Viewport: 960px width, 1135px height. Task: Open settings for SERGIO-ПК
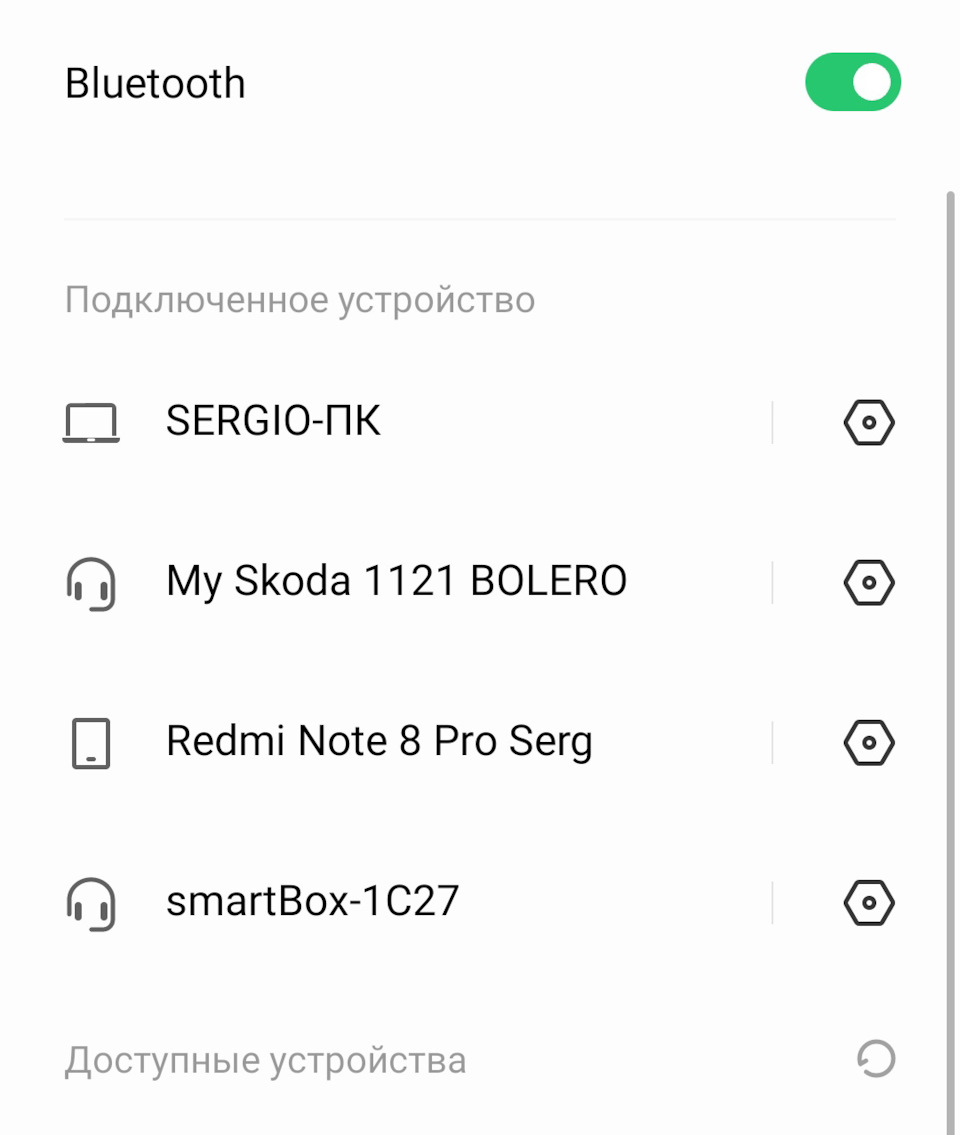pos(868,422)
